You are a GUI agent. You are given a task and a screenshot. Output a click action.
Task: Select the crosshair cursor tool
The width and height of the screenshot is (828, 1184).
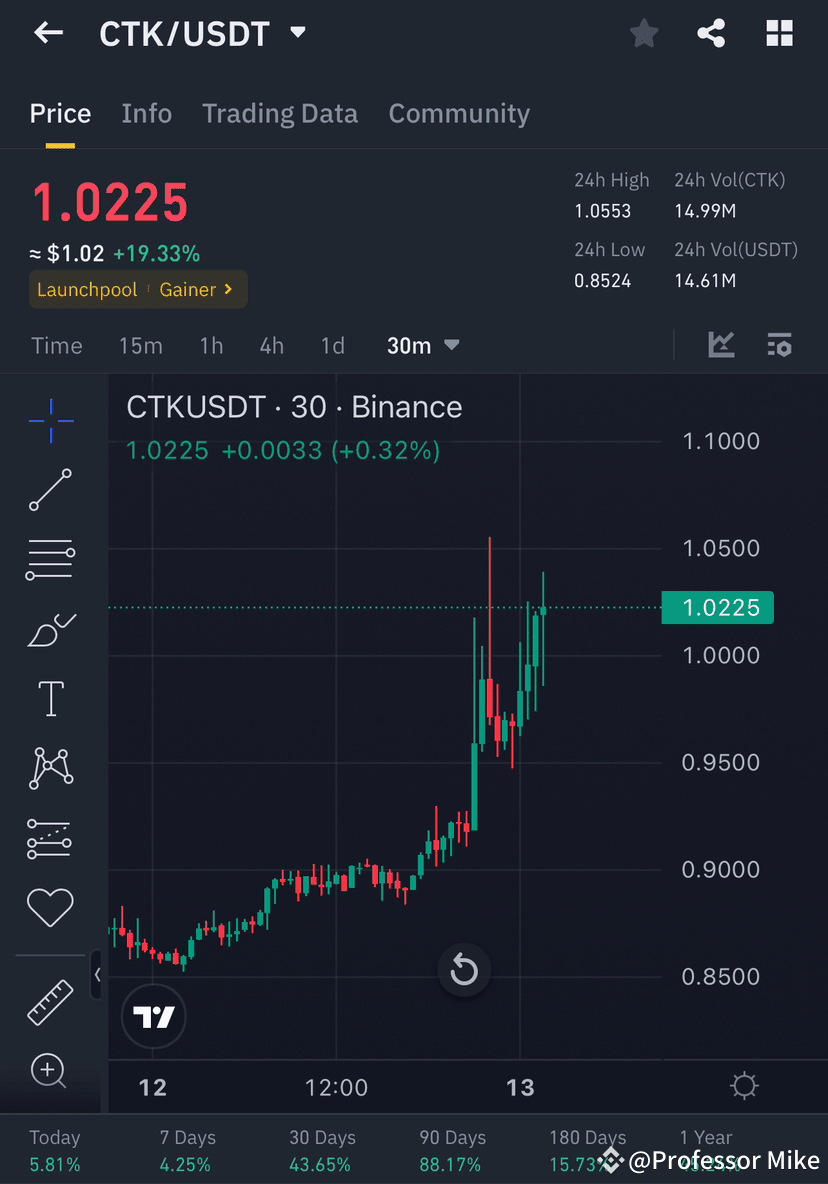(x=50, y=420)
